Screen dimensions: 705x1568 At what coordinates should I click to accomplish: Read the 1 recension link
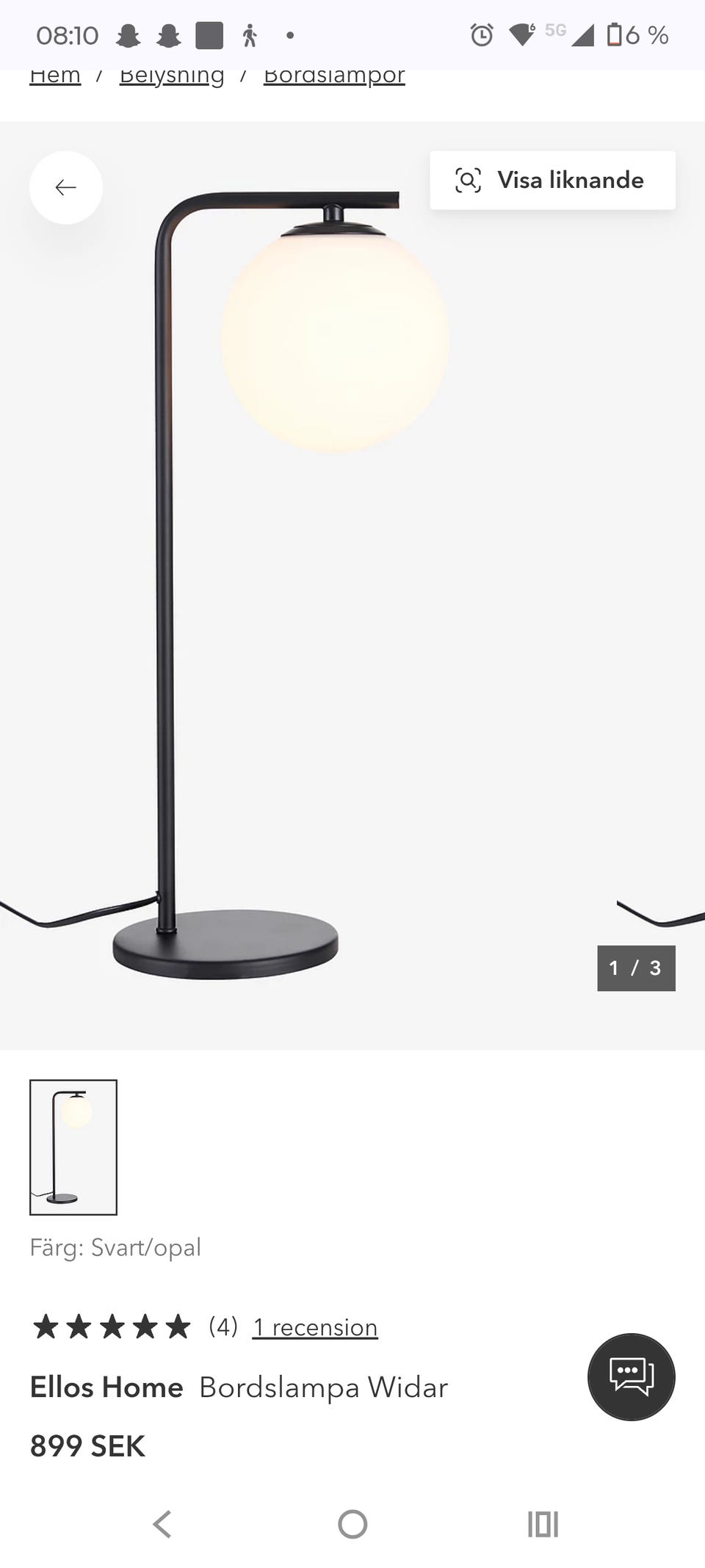(x=315, y=1327)
